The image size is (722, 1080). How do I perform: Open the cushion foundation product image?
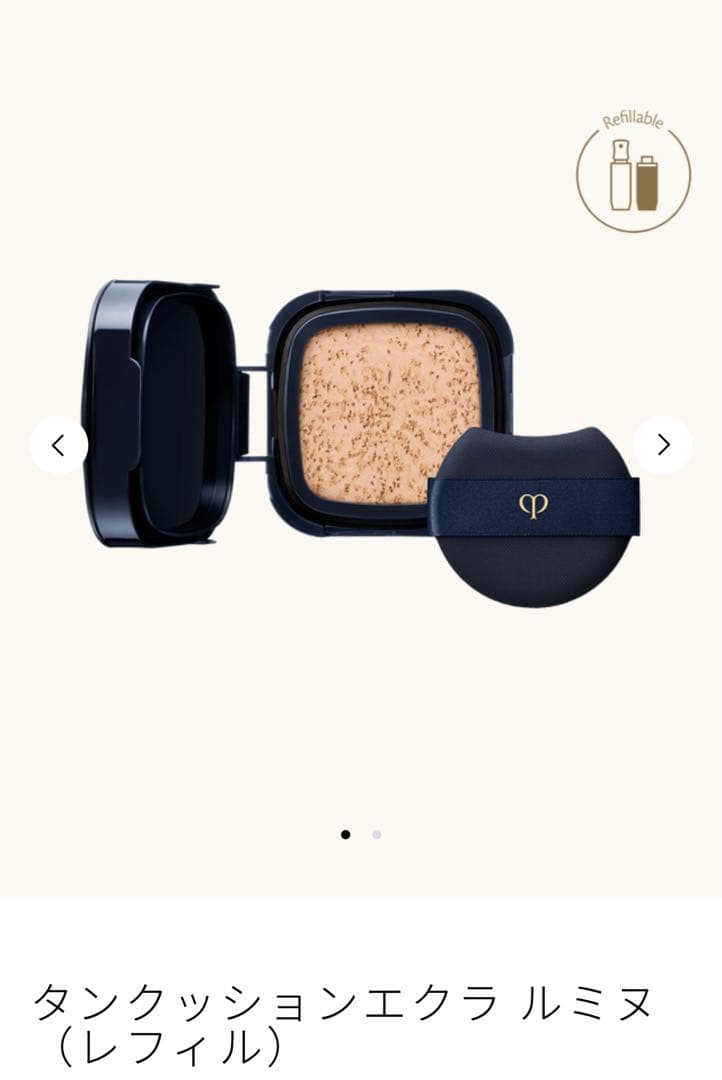pyautogui.click(x=361, y=444)
